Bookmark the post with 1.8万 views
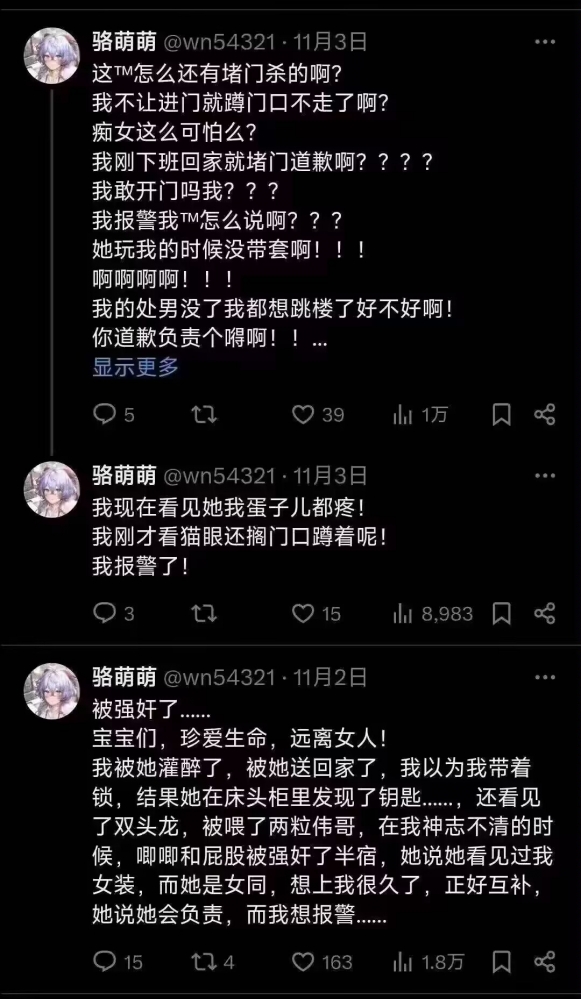 pyautogui.click(x=502, y=961)
